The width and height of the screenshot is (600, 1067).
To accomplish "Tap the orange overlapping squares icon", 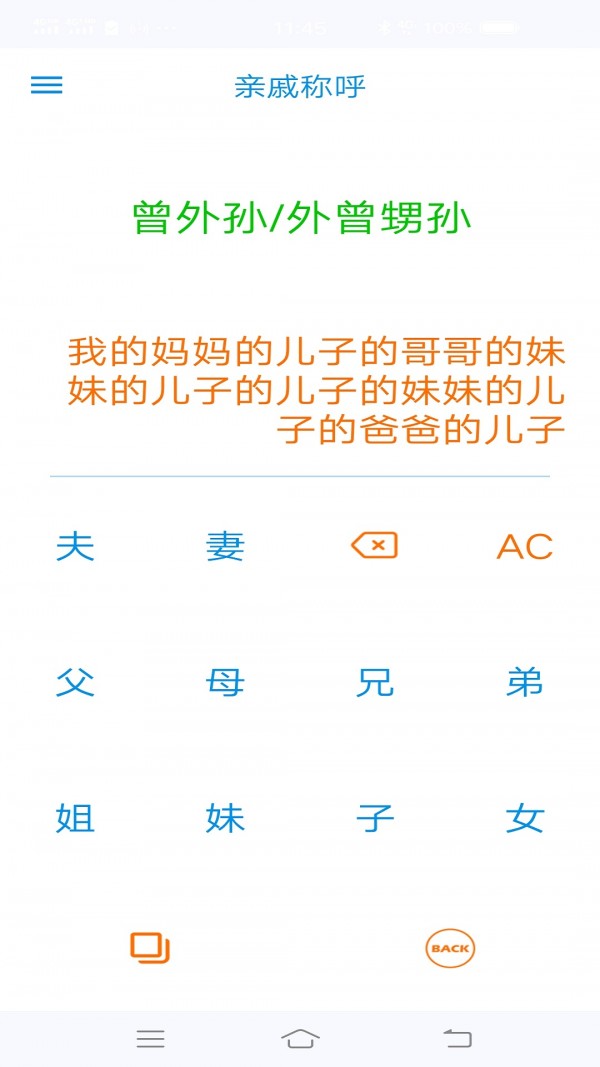I will coord(150,948).
